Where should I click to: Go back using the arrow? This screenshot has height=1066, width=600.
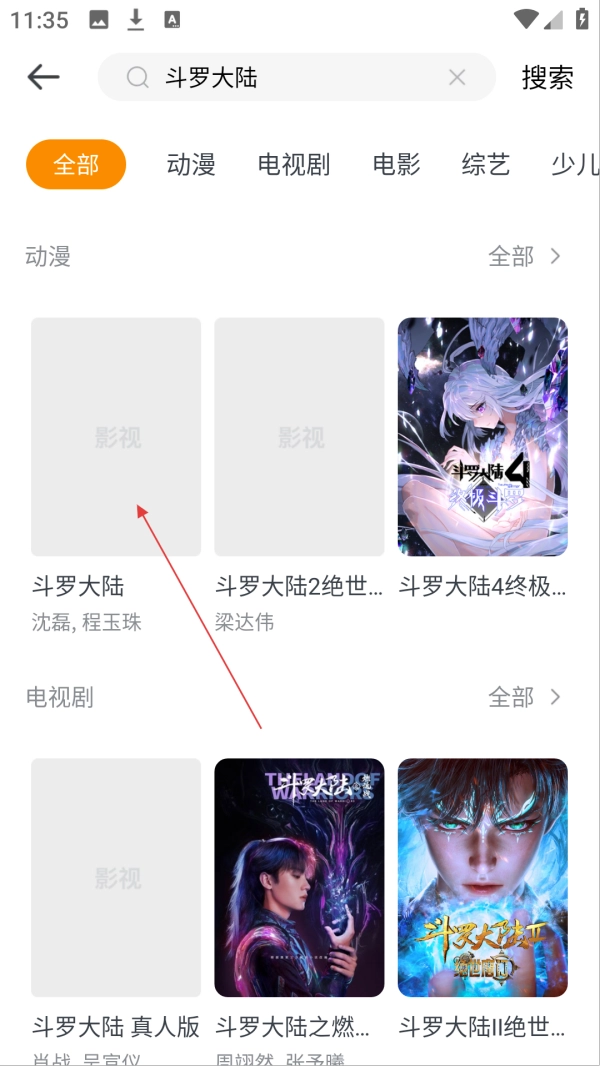(x=44, y=77)
